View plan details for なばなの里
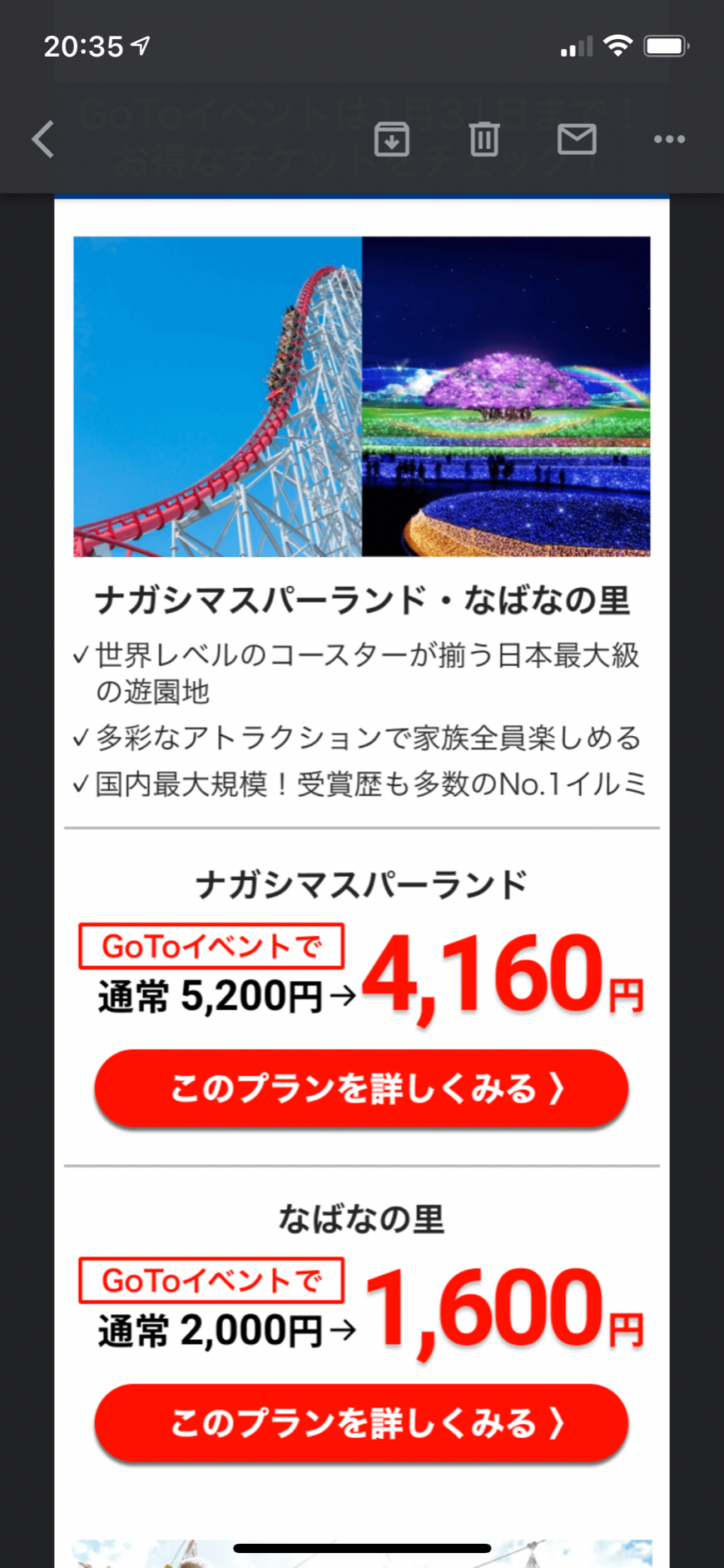This screenshot has height=1568, width=724. tap(361, 1422)
